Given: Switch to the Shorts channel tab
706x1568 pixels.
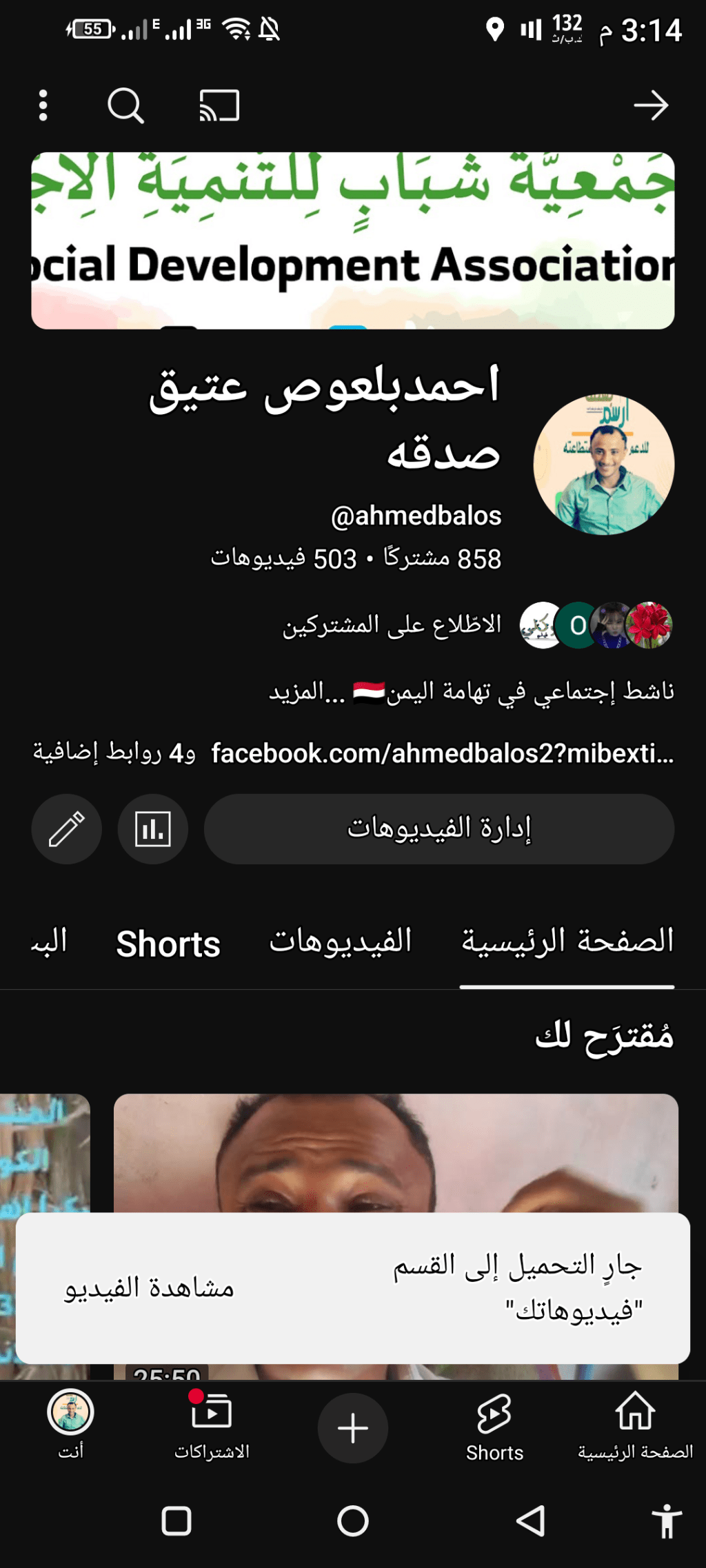Looking at the screenshot, I should [168, 944].
